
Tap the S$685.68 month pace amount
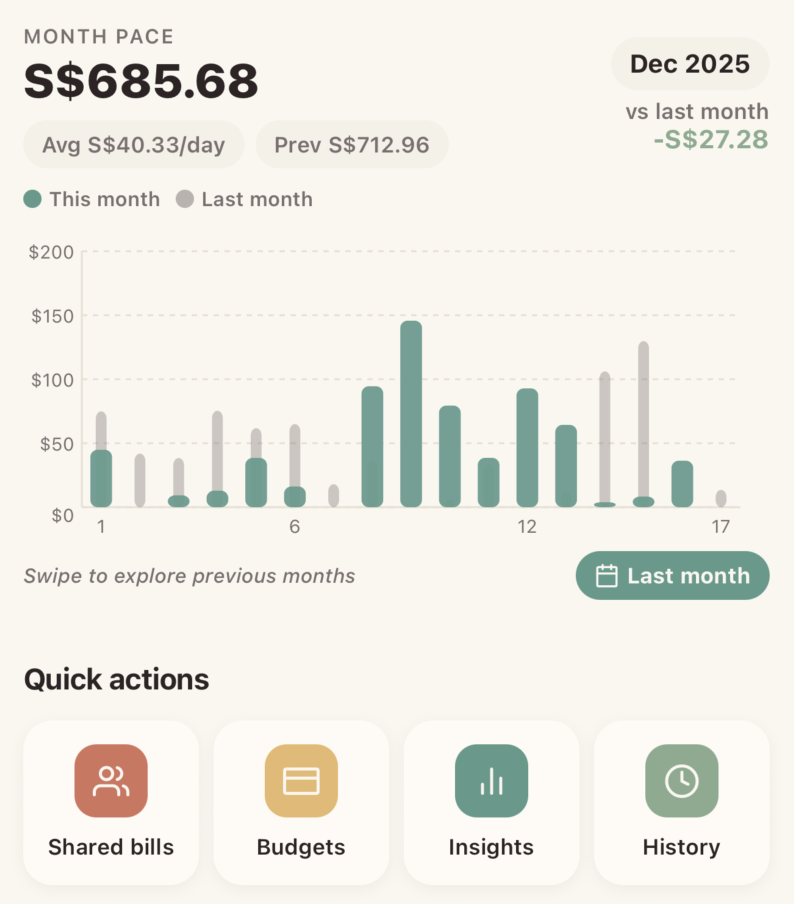coord(140,82)
